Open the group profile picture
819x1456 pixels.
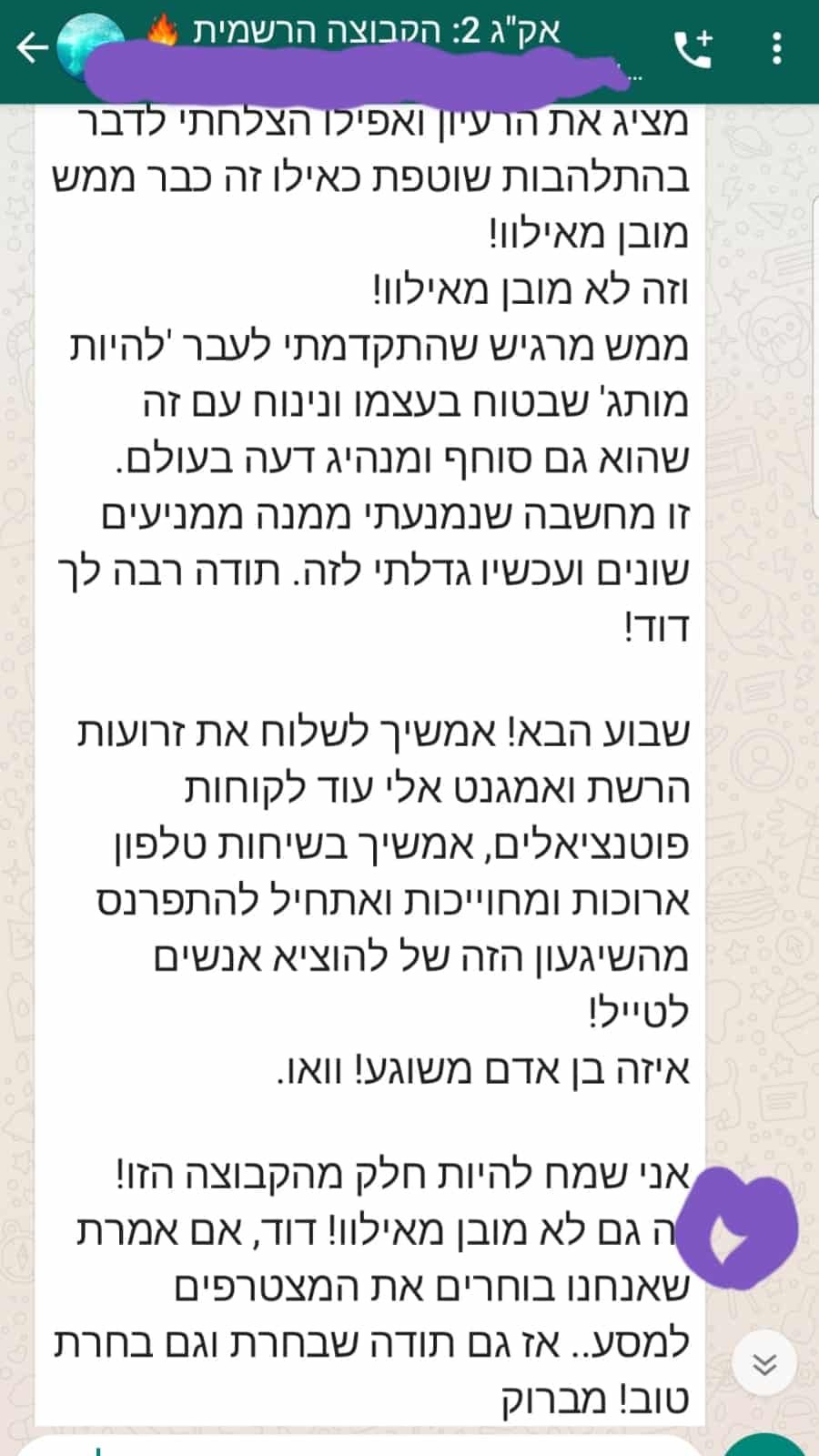click(90, 48)
